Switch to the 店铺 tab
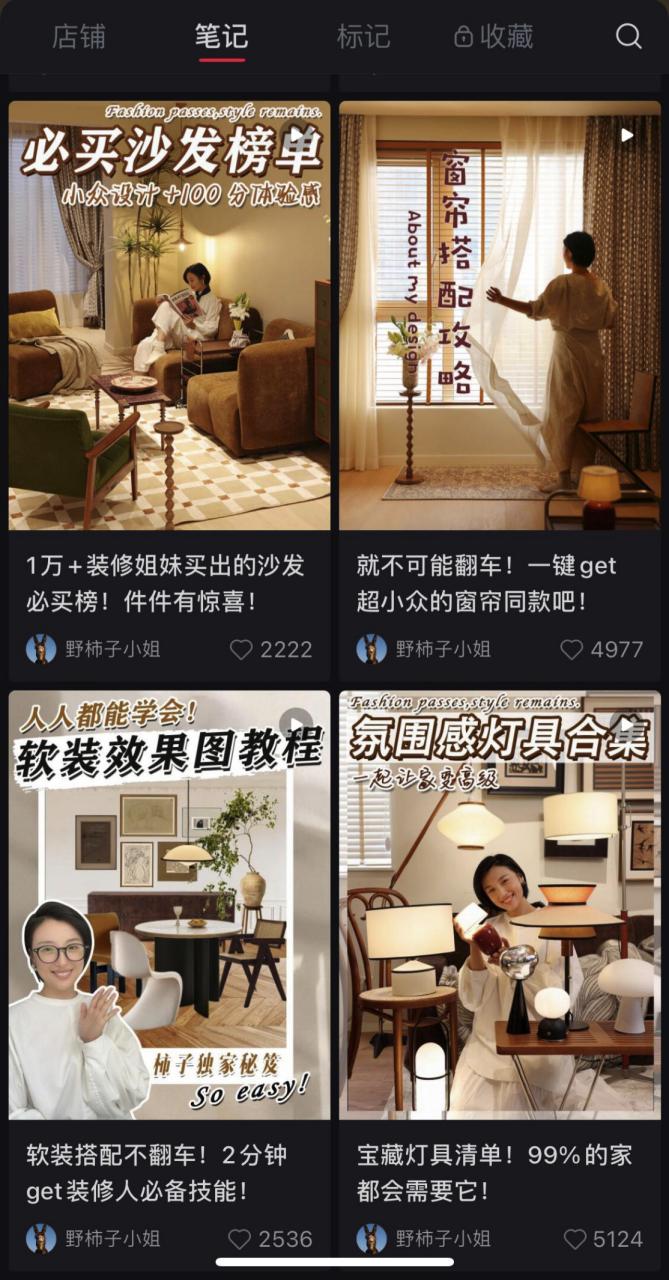 (x=80, y=37)
